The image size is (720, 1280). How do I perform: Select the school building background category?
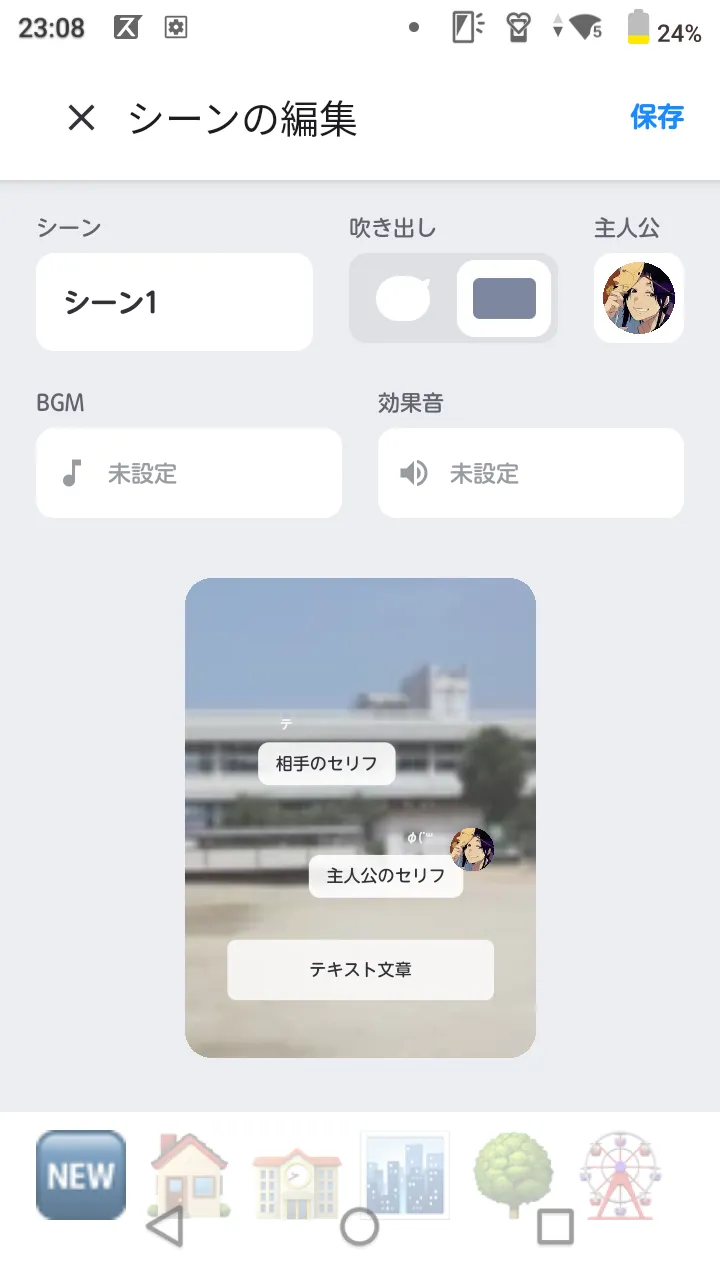[296, 1174]
